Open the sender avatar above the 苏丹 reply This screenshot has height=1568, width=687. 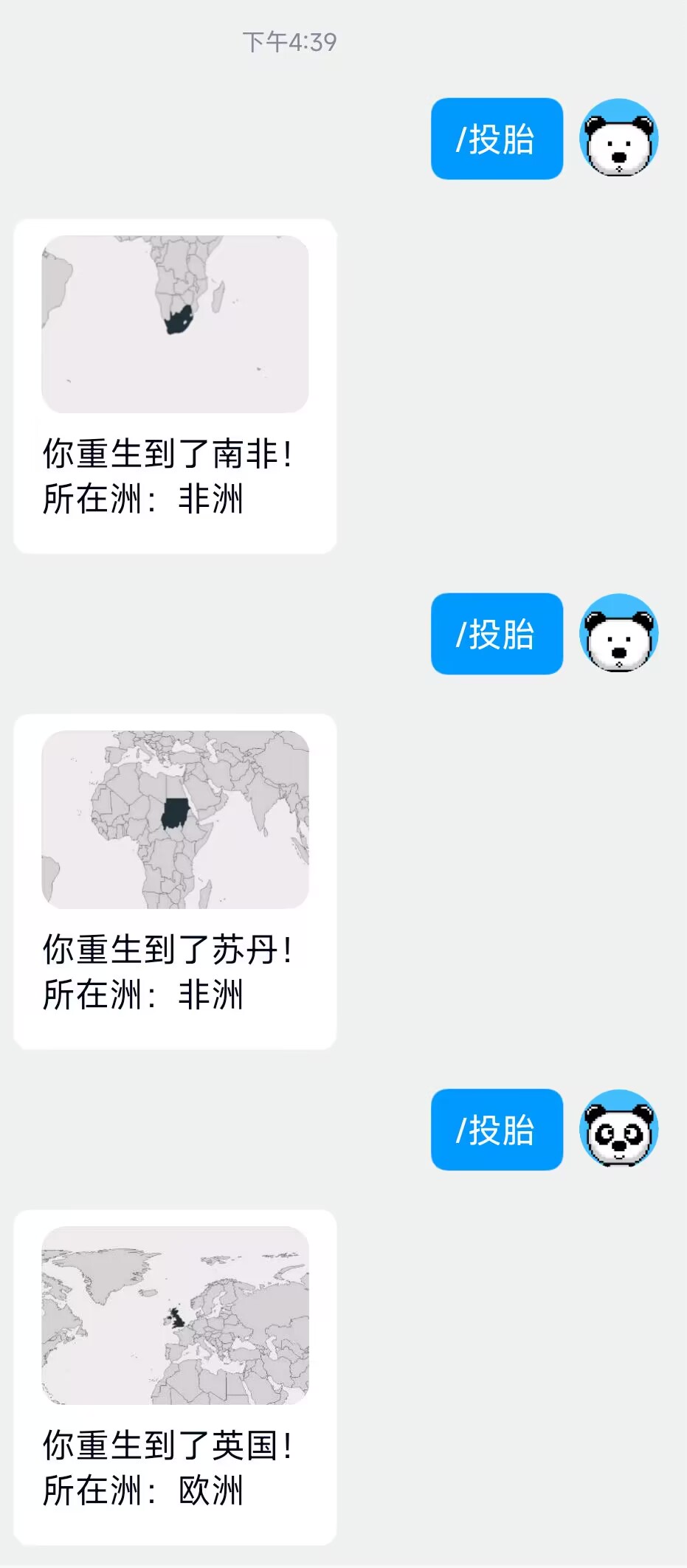tap(618, 633)
